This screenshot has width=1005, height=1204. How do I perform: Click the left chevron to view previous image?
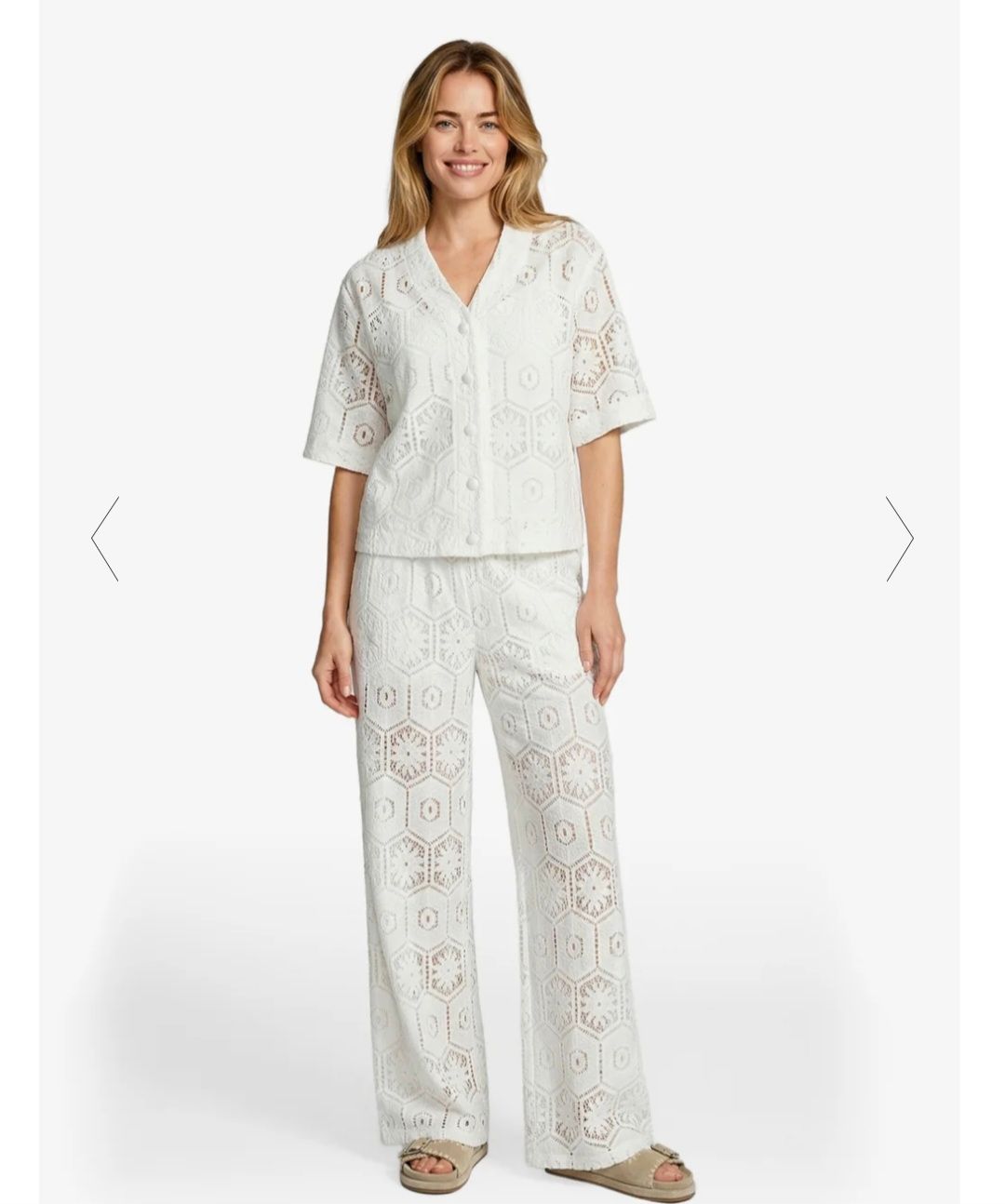105,538
